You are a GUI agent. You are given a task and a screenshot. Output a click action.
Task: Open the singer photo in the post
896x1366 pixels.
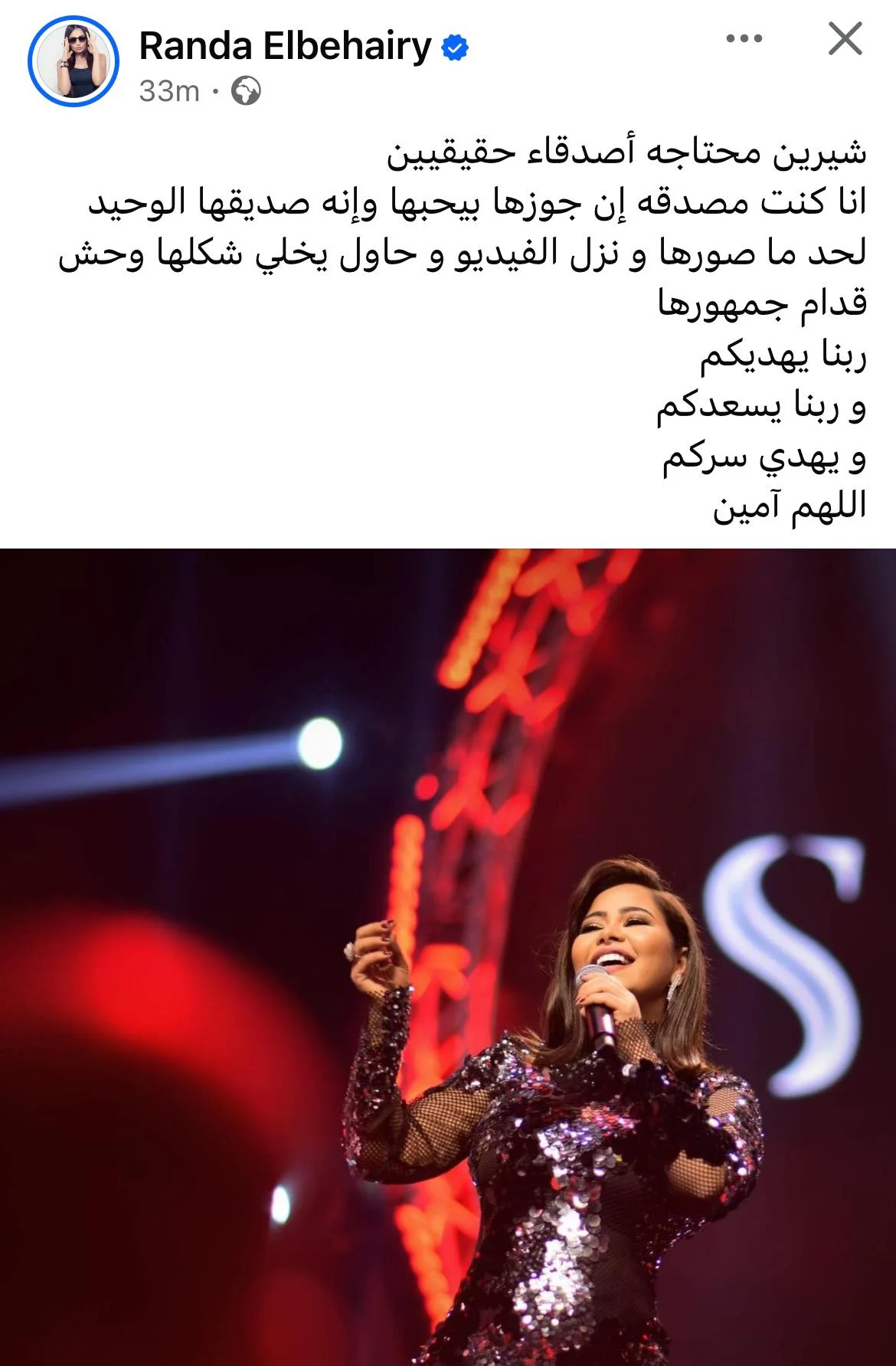(448, 958)
